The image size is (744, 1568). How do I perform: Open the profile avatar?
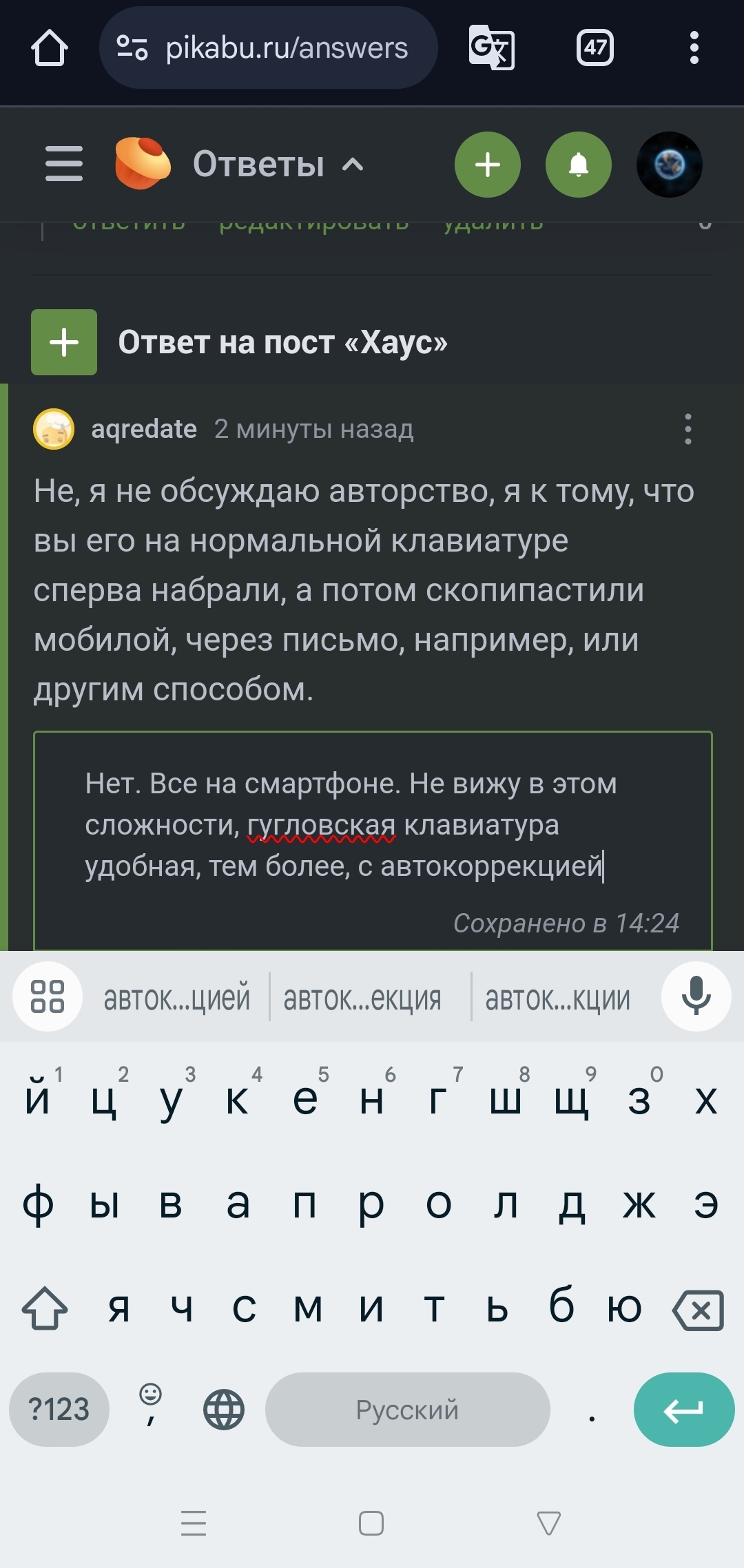tap(669, 165)
